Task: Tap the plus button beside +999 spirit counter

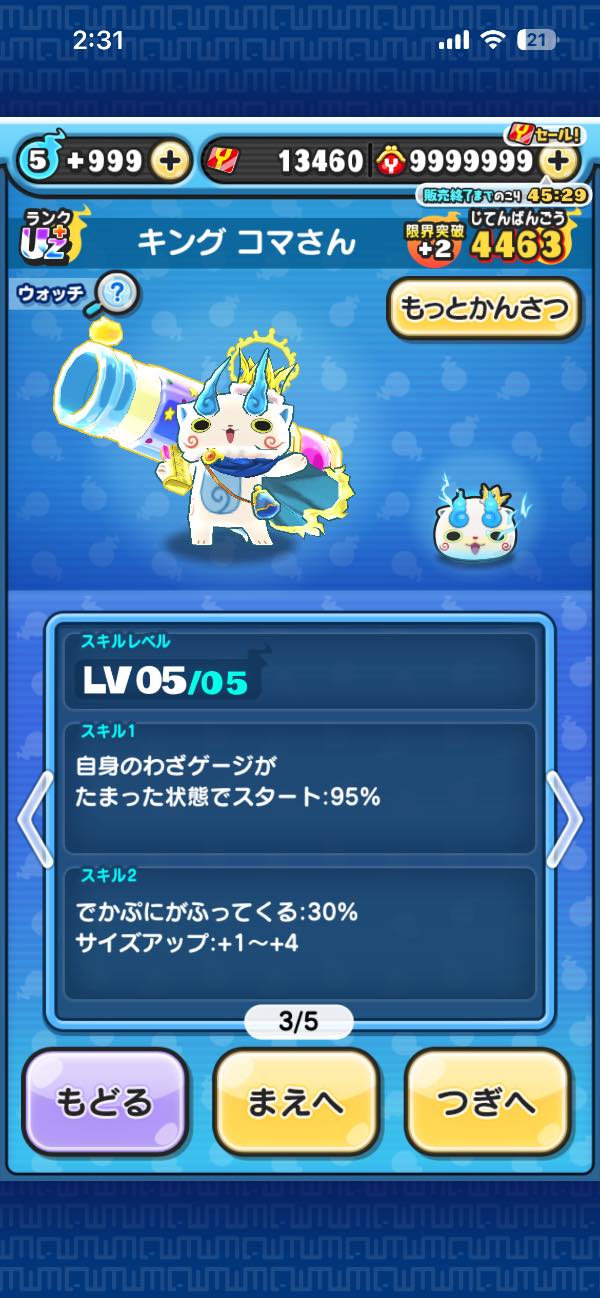Action: pos(172,160)
